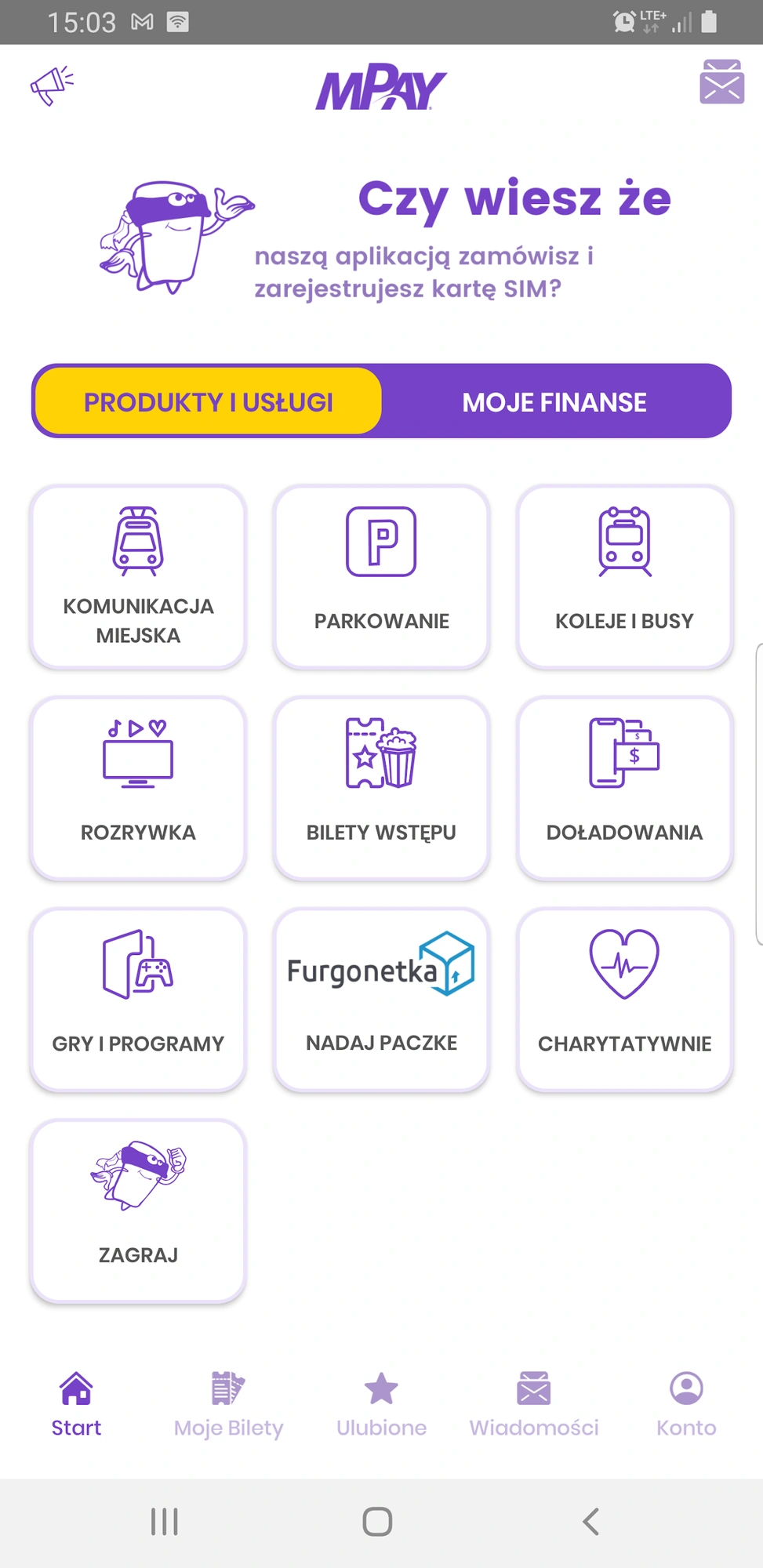Open Komunikacja Miejska tile
The height and width of the screenshot is (1568, 763).
(x=138, y=577)
